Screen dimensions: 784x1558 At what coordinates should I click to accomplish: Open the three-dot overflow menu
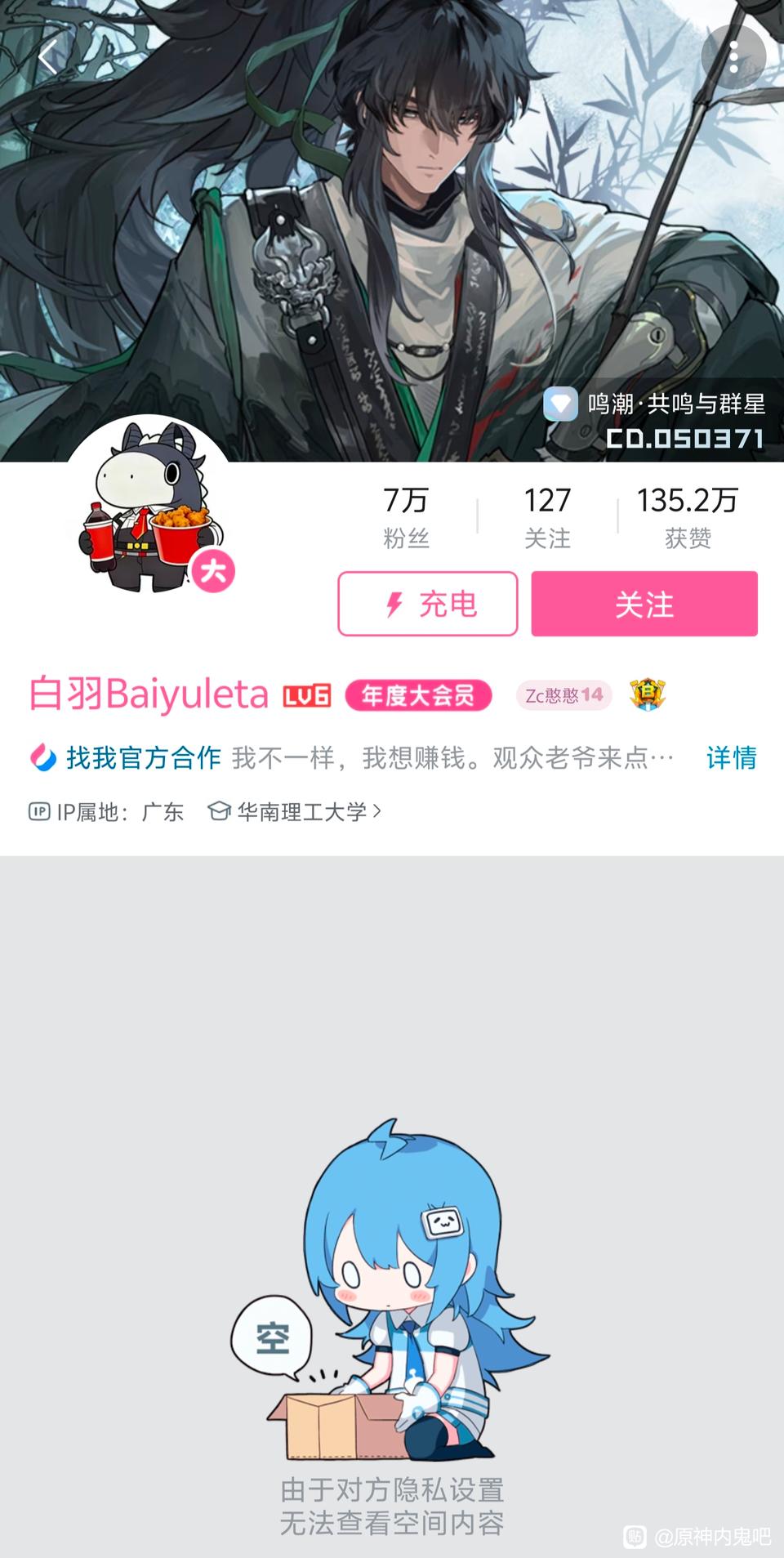click(x=733, y=57)
